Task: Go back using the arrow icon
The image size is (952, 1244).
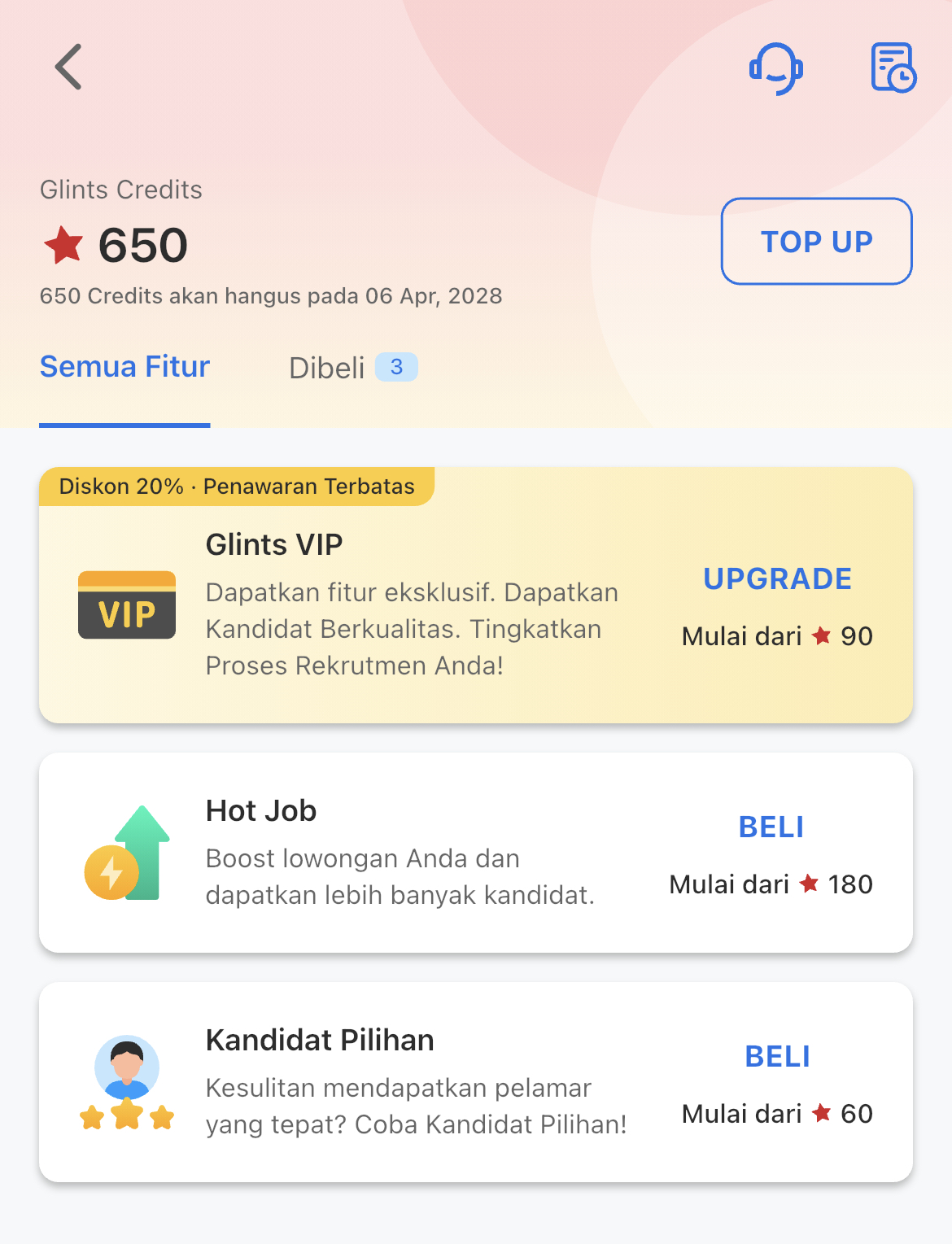Action: pyautogui.click(x=68, y=67)
